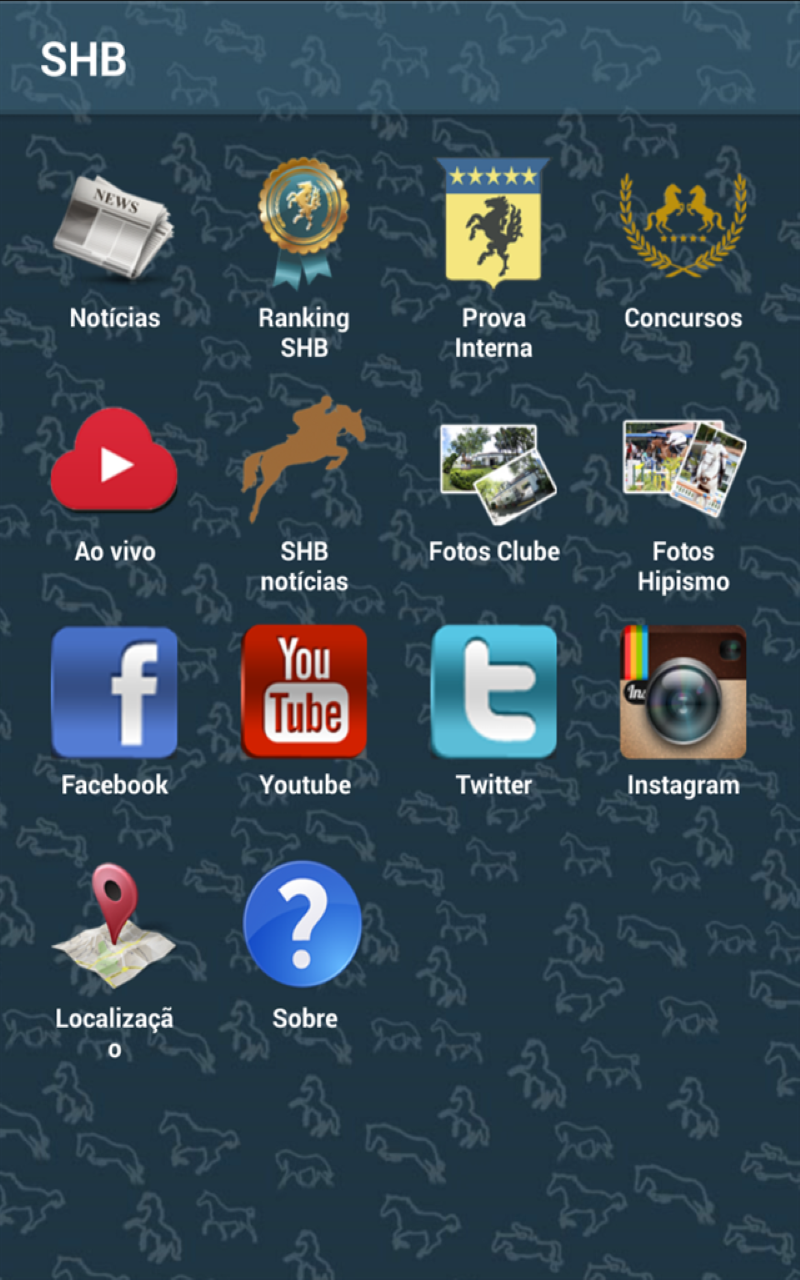Select the Ranking SHB medal icon
The image size is (800, 1280).
click(x=304, y=217)
